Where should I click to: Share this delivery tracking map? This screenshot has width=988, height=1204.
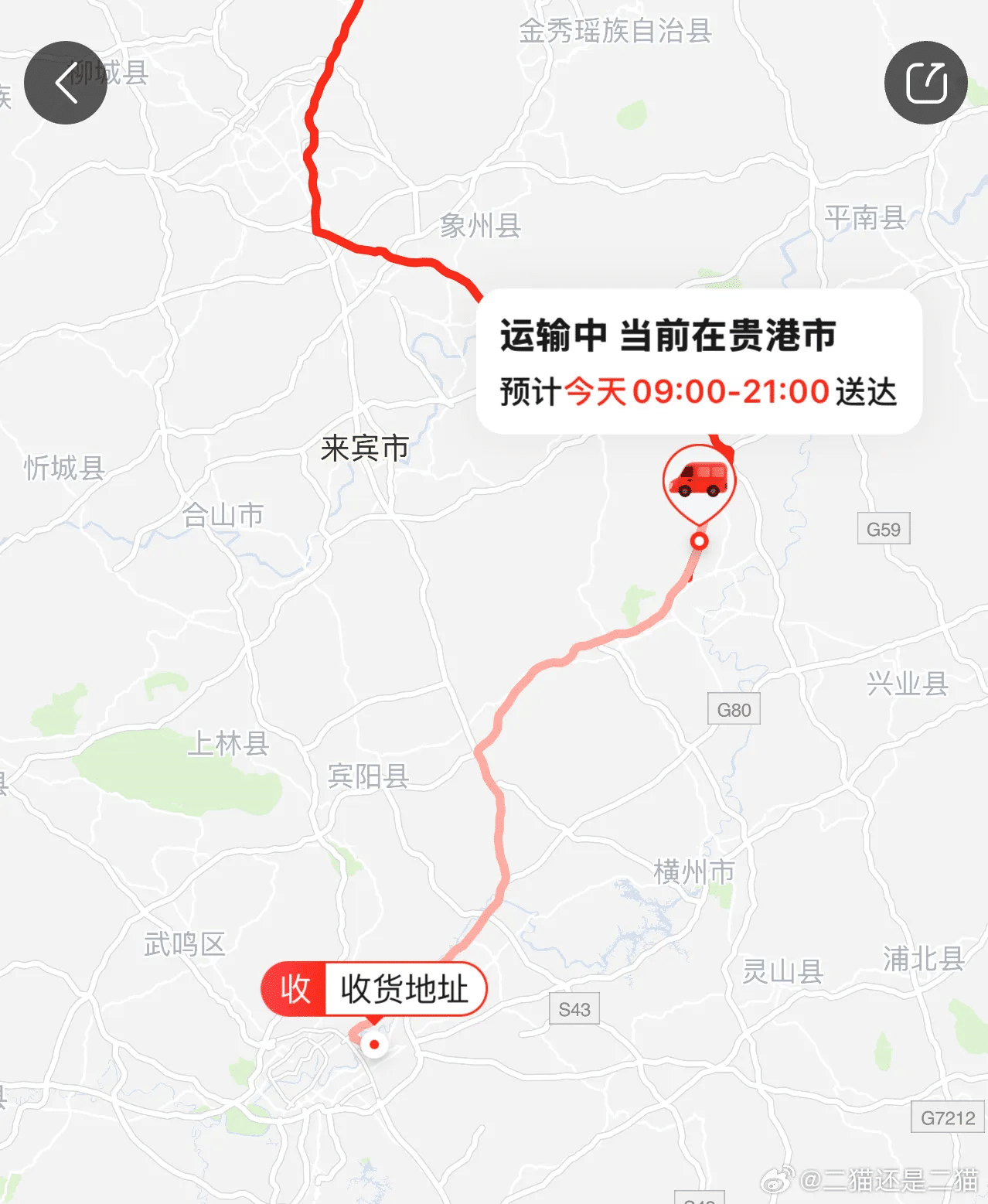[925, 83]
